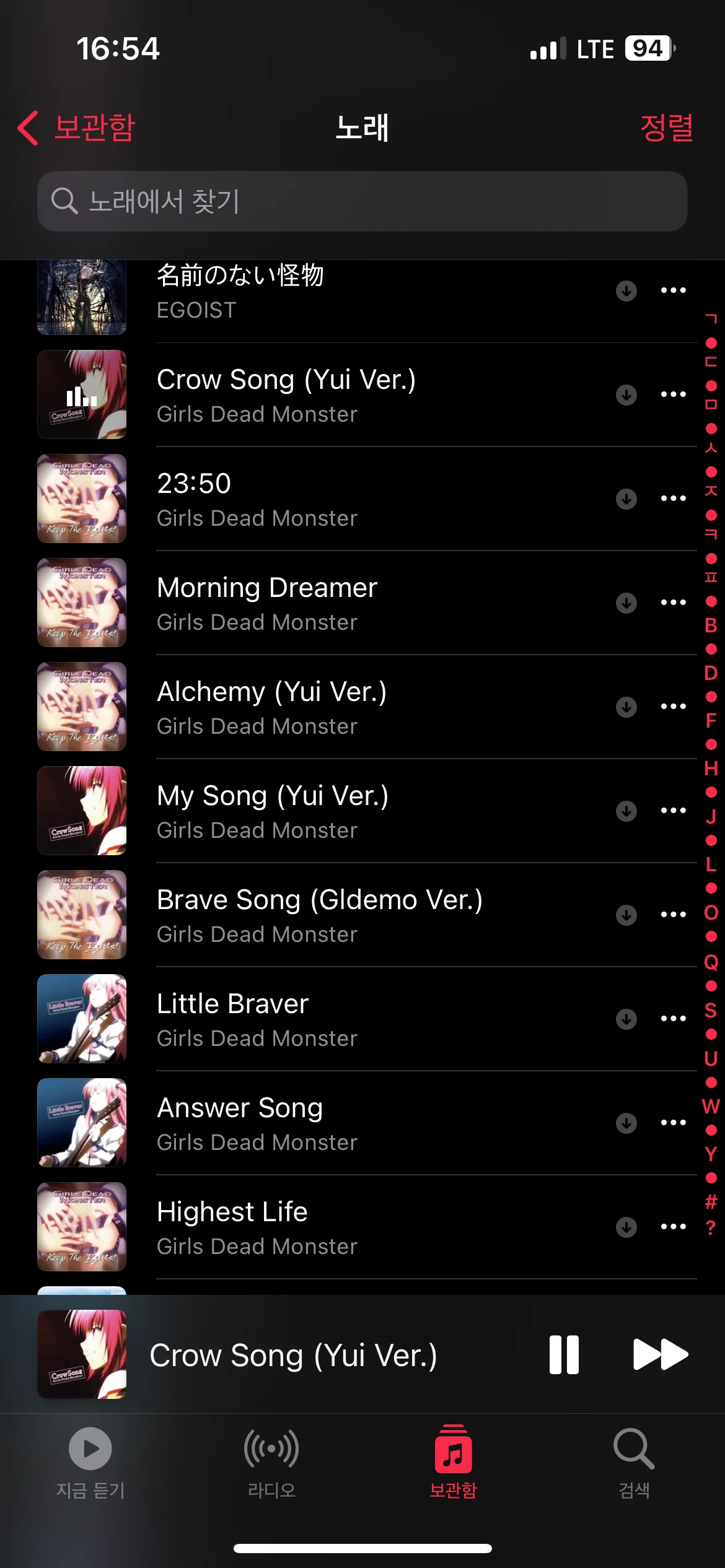
Task: Jump to letter S in the index
Action: 711,1010
